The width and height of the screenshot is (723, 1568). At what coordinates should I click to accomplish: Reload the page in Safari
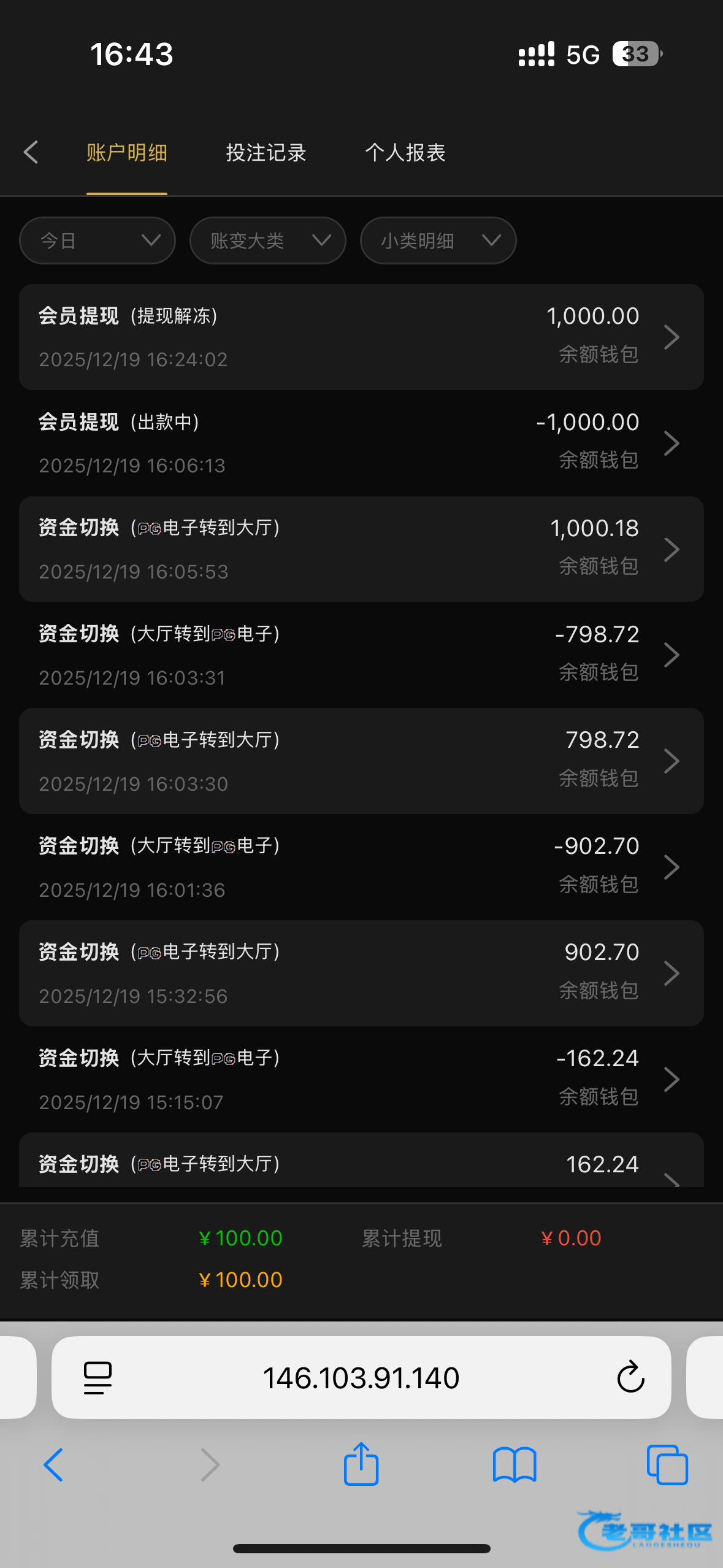click(630, 1378)
